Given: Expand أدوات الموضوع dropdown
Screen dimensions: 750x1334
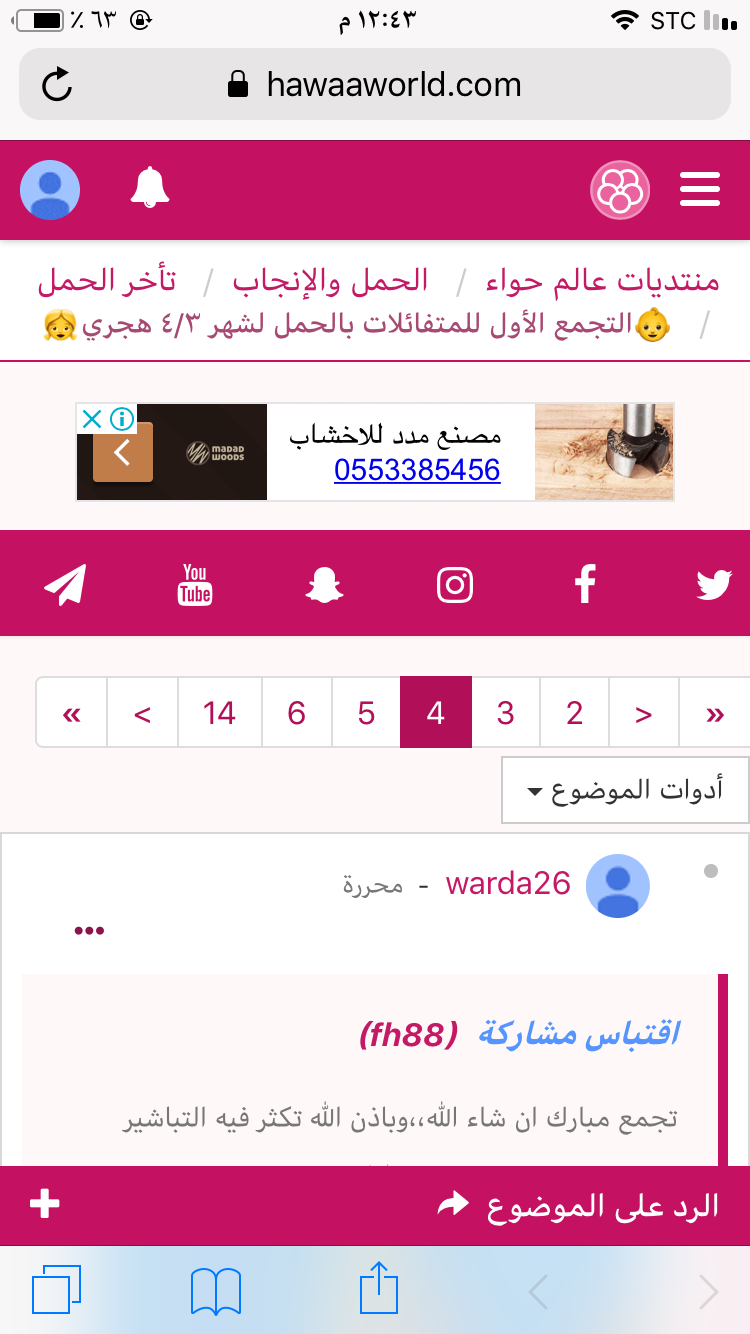Looking at the screenshot, I should 625,790.
